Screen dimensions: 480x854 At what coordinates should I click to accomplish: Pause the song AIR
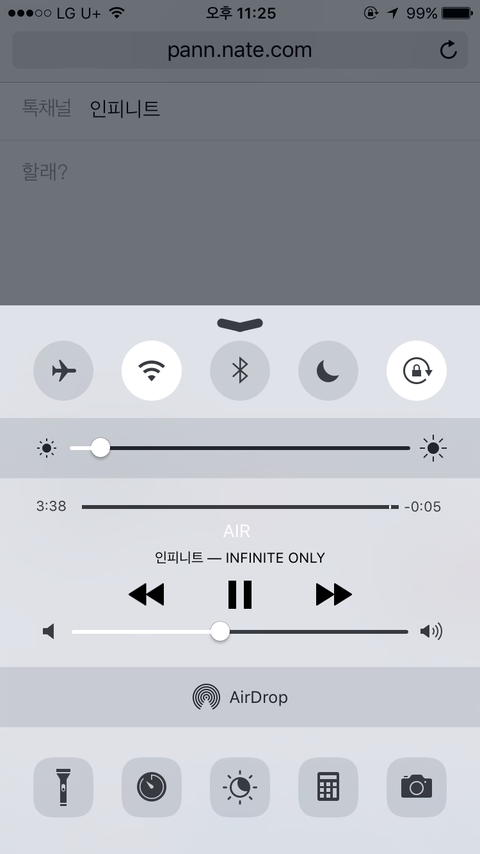pyautogui.click(x=240, y=594)
